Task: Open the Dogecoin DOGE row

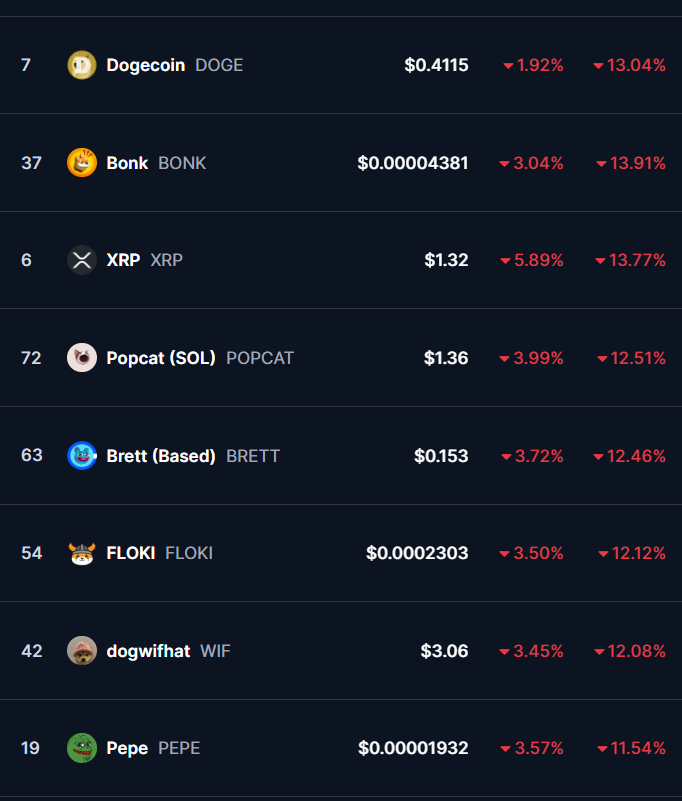Action: (146, 65)
